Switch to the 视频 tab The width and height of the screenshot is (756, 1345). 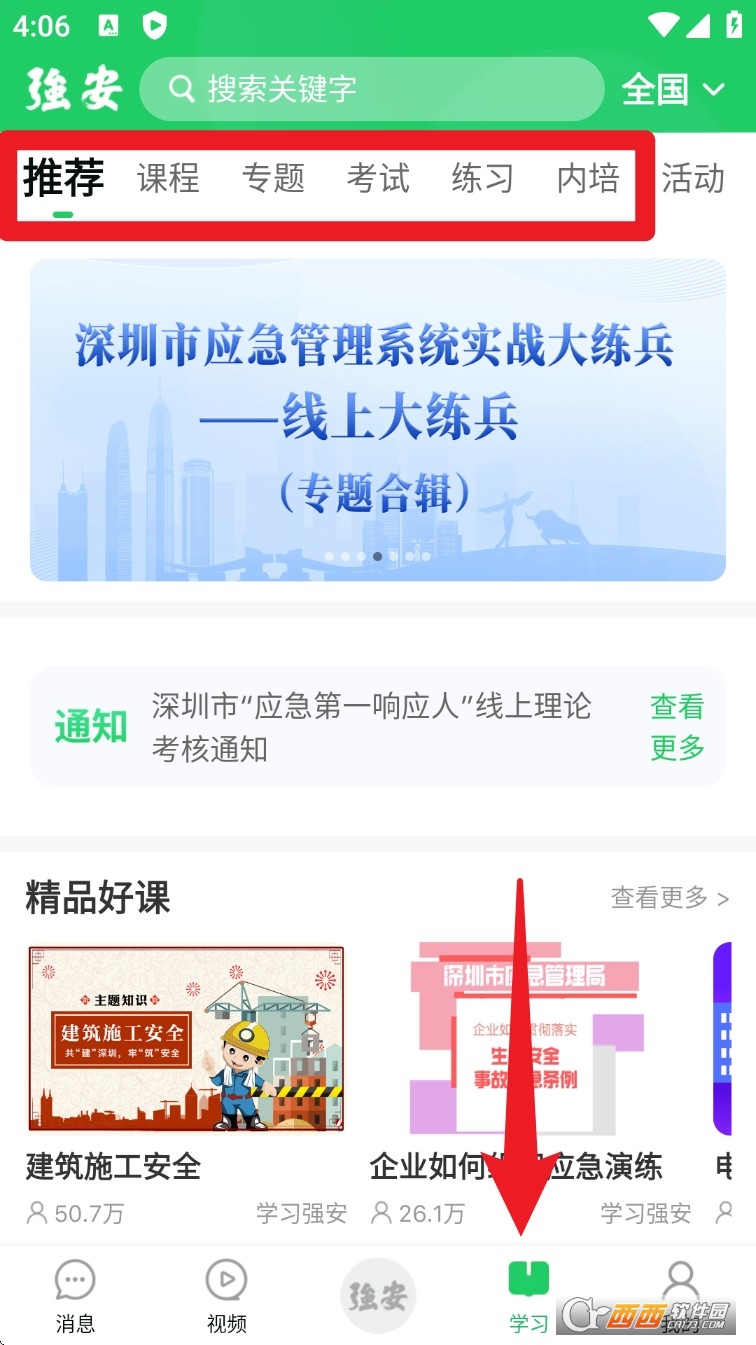(x=226, y=1296)
